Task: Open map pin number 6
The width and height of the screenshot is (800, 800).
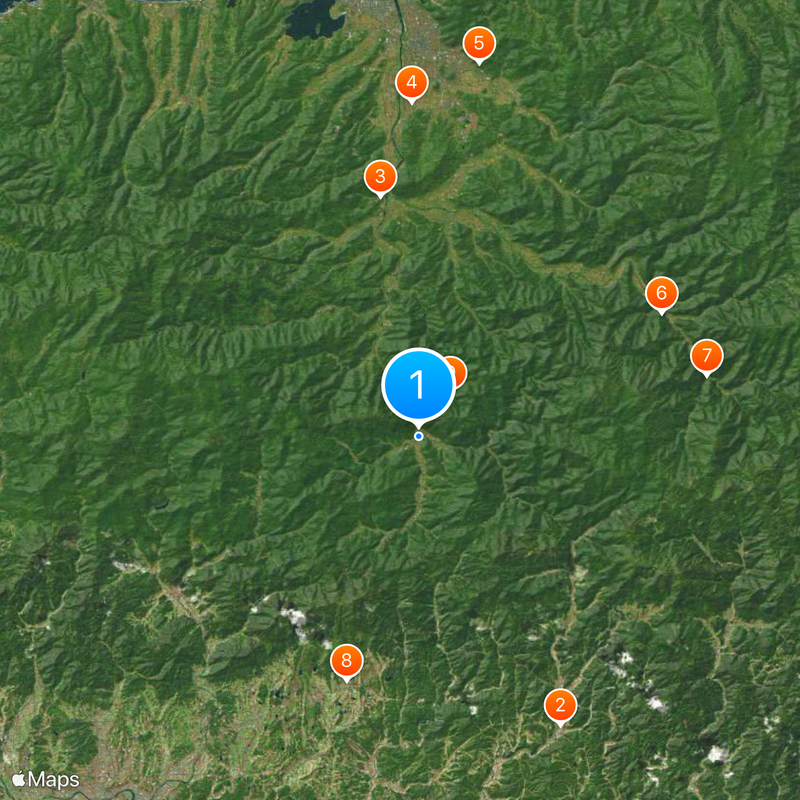Action: point(660,293)
